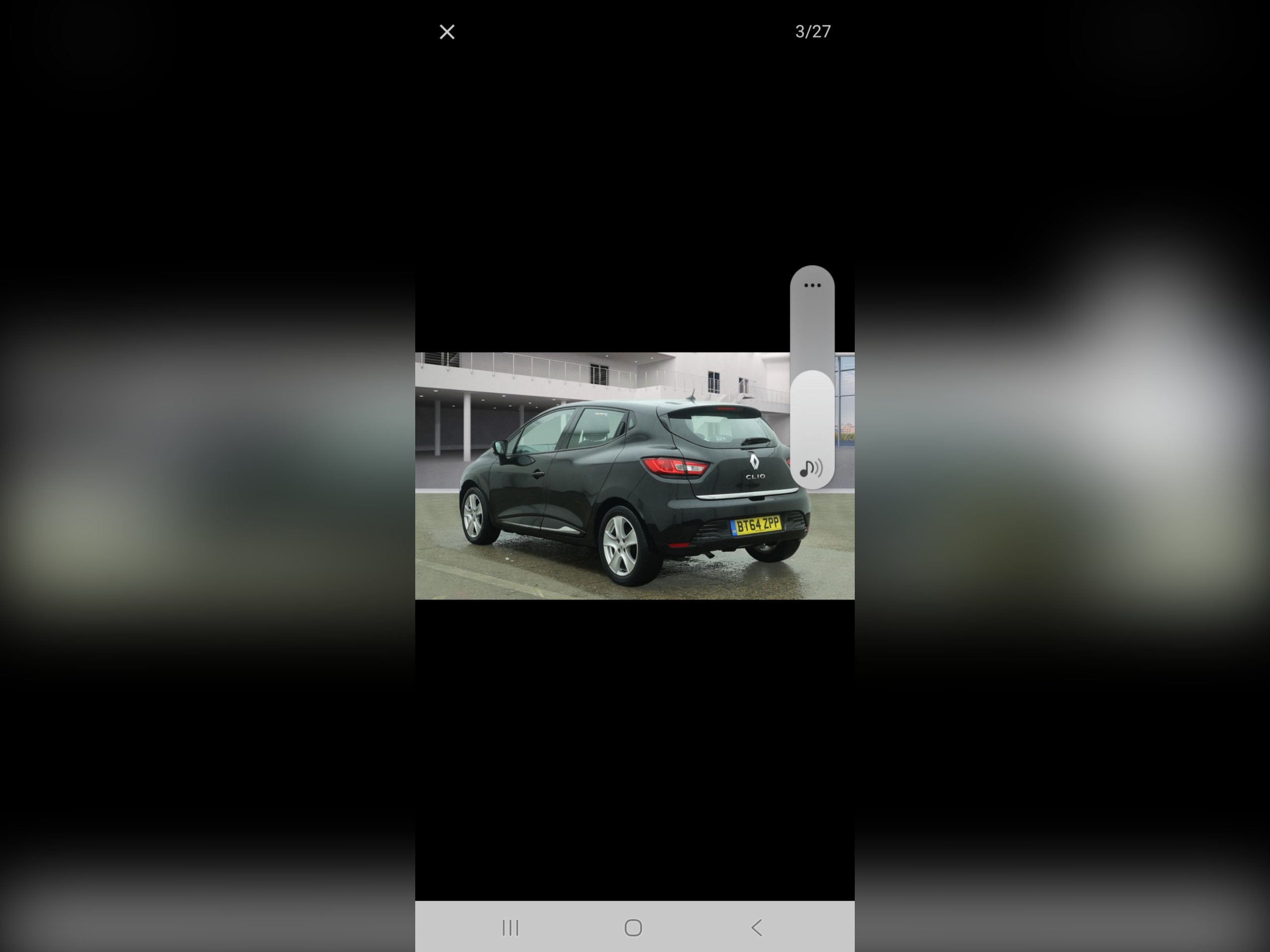Tap the media volume sound icon

click(x=811, y=469)
